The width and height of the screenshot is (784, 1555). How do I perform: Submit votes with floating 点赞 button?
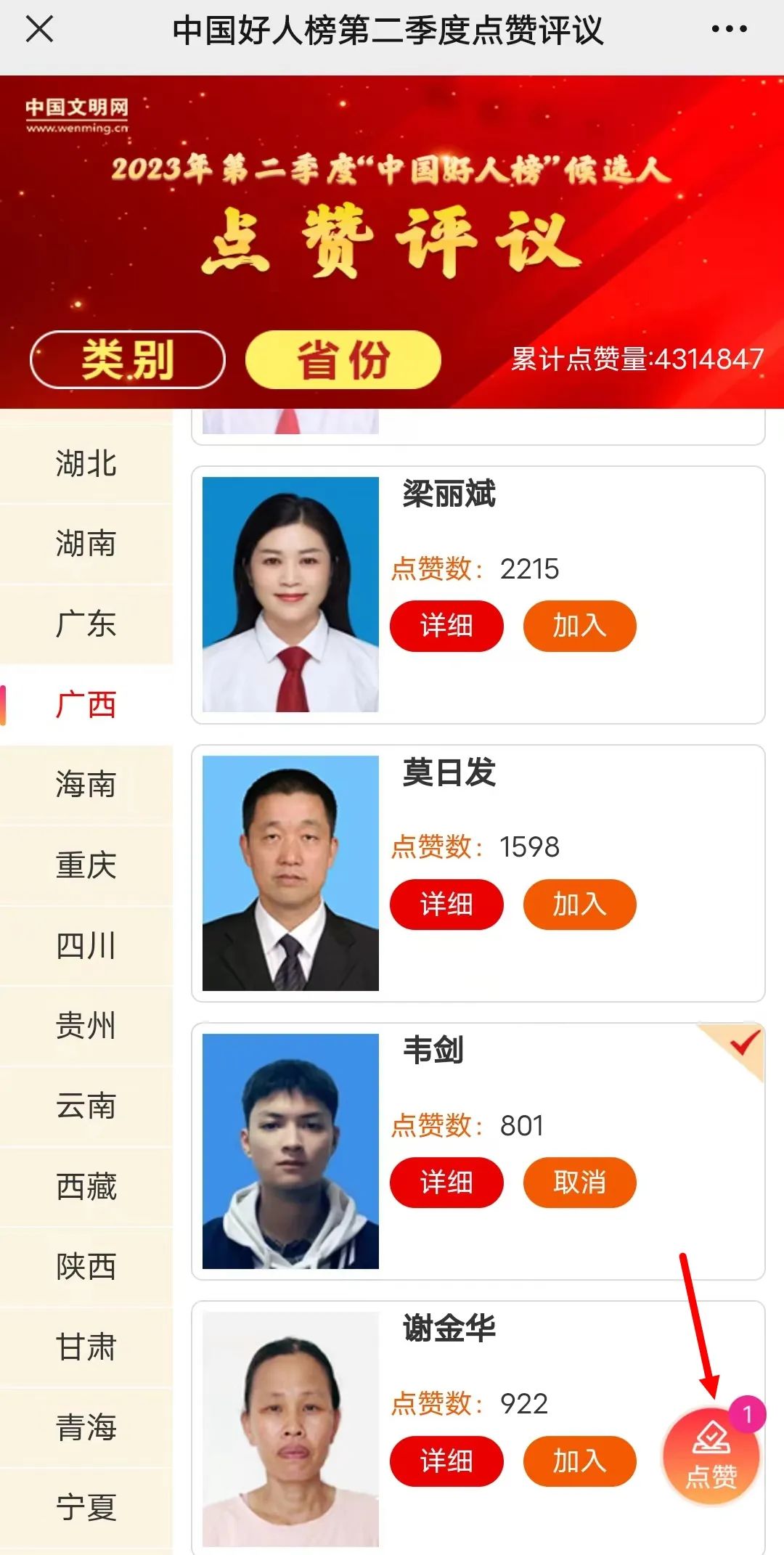[x=711, y=1456]
